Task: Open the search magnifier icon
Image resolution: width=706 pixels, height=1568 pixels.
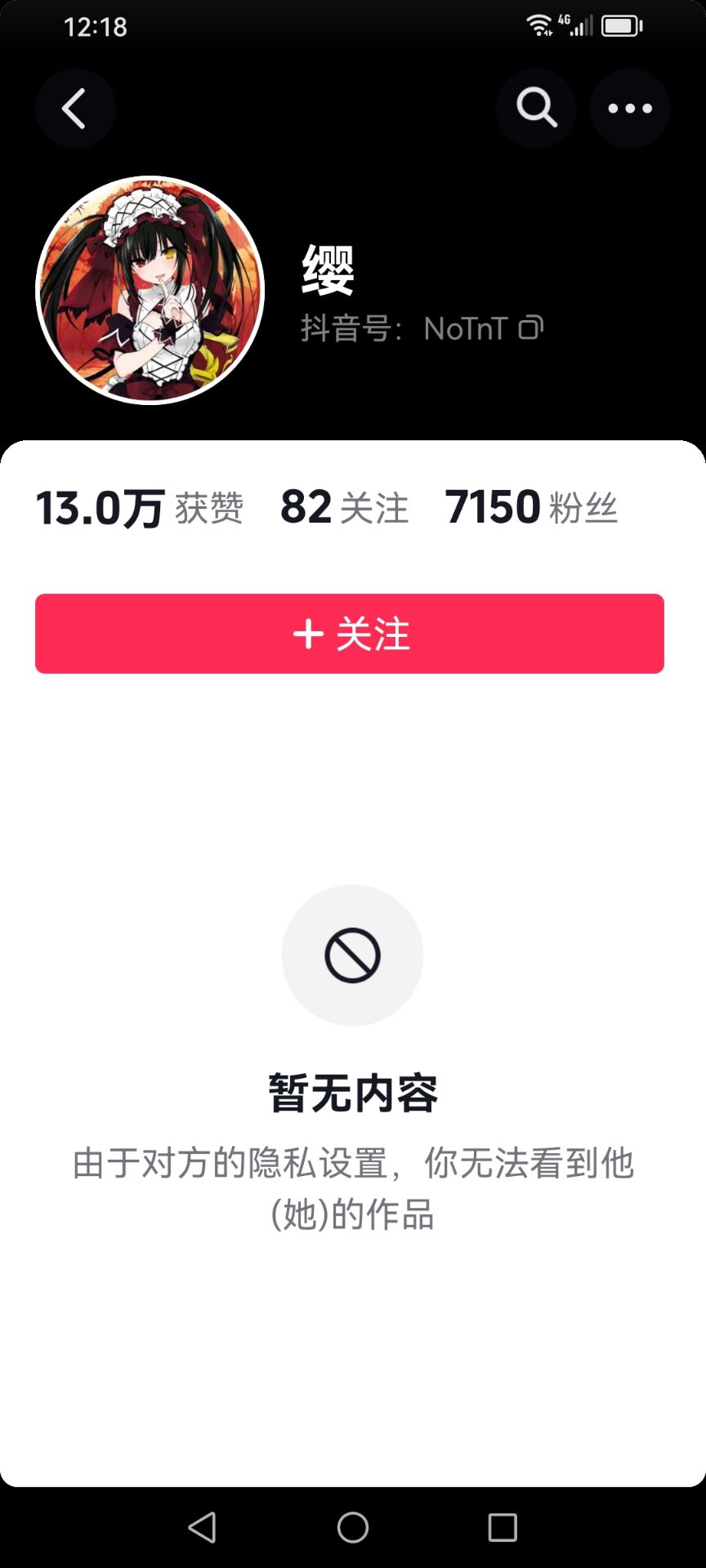Action: [x=536, y=109]
